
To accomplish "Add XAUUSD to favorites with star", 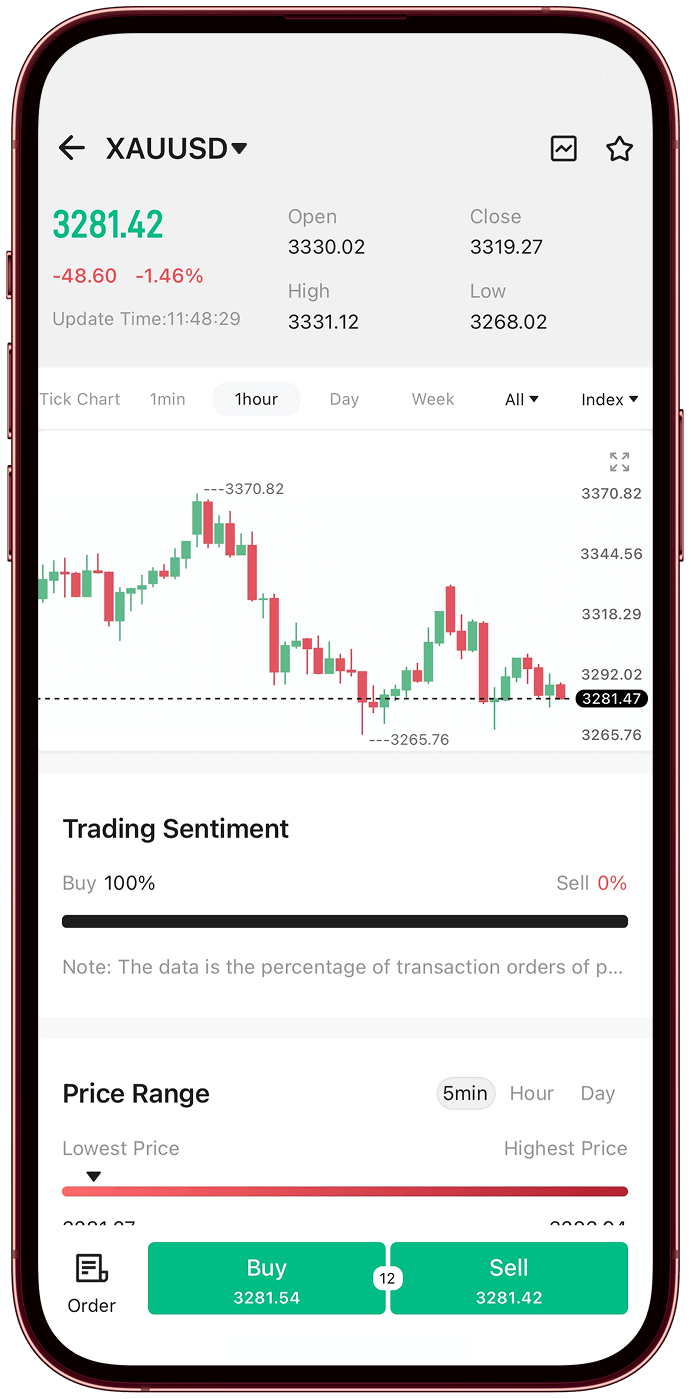I will (x=619, y=149).
